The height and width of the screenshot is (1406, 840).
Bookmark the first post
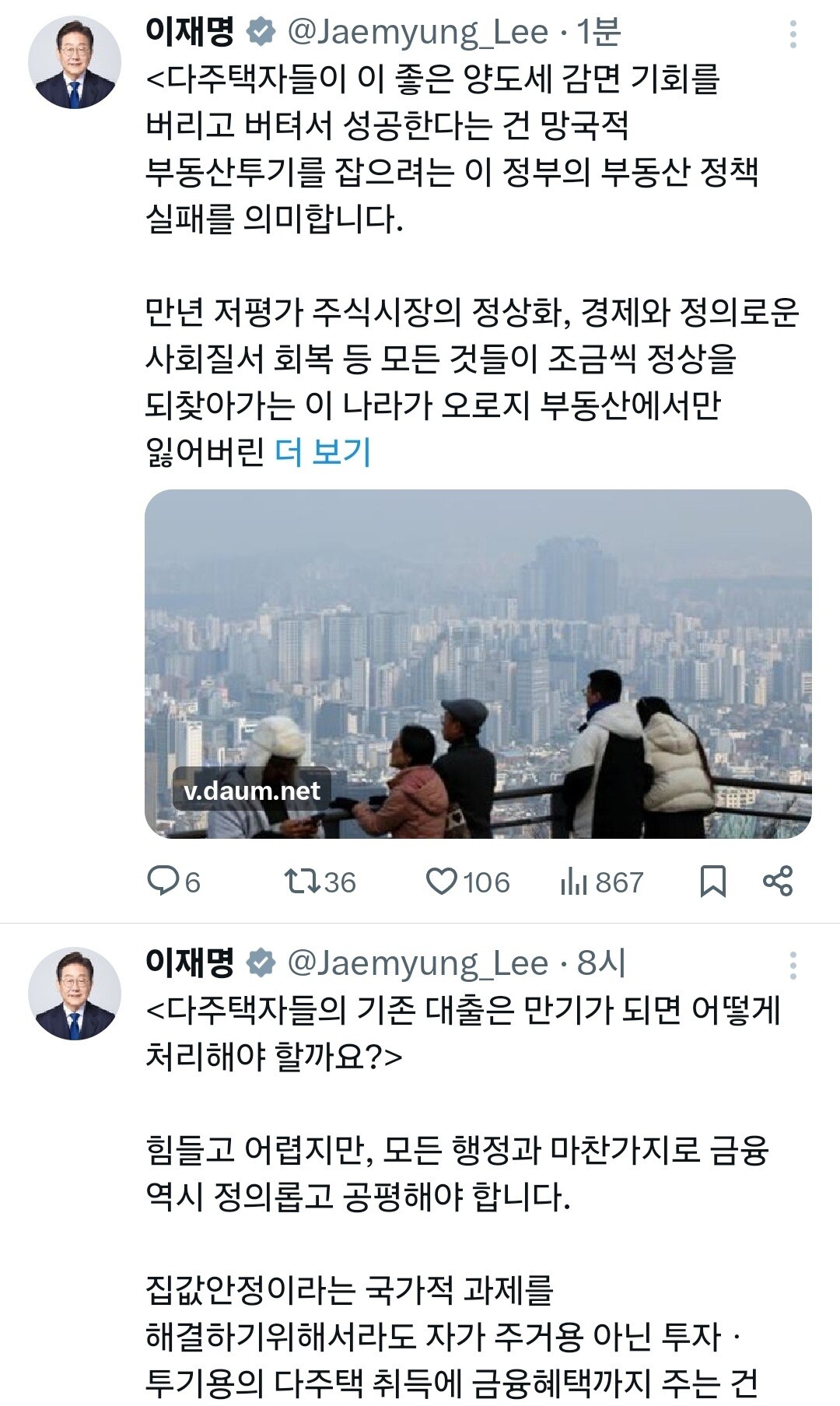point(712,882)
